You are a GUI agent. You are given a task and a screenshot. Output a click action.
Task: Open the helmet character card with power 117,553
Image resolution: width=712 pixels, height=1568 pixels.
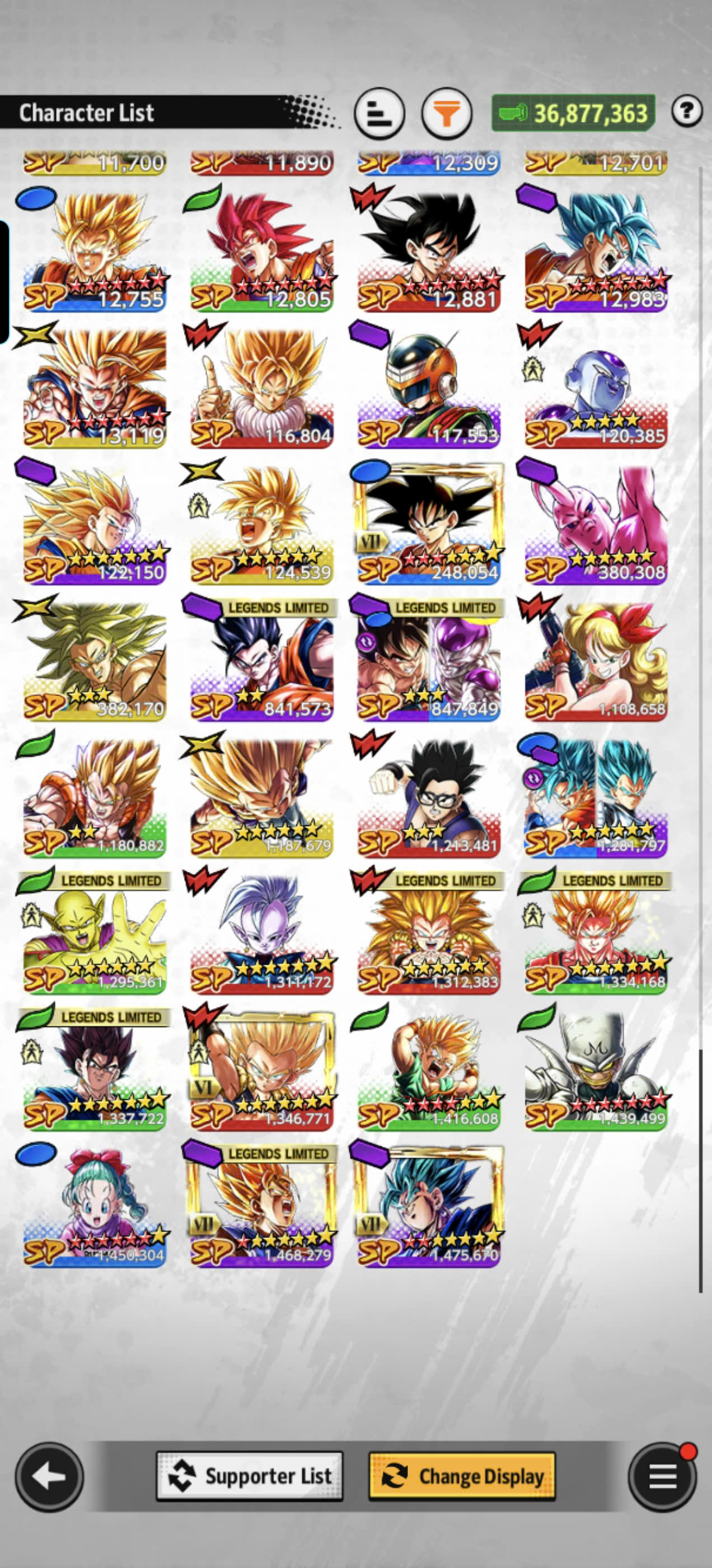pos(429,388)
